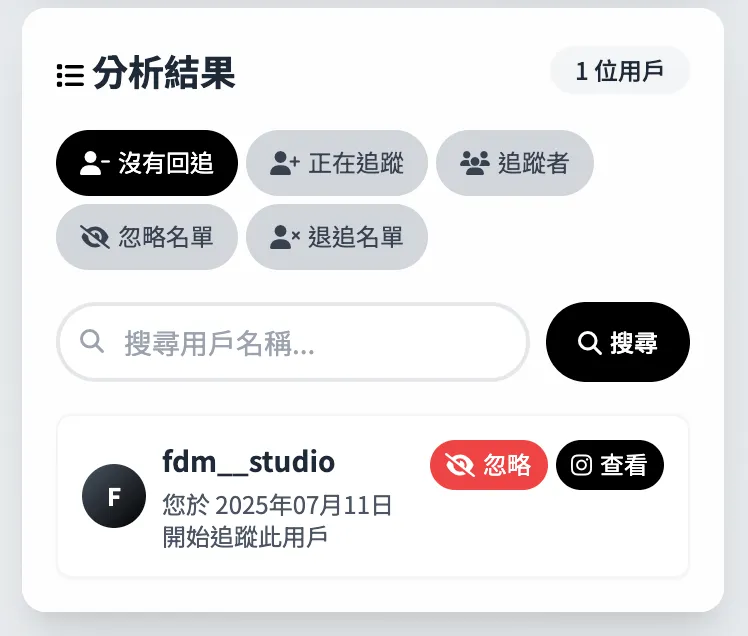The width and height of the screenshot is (748, 636).
Task: Tap the black 搜尋 button
Action: pos(618,343)
